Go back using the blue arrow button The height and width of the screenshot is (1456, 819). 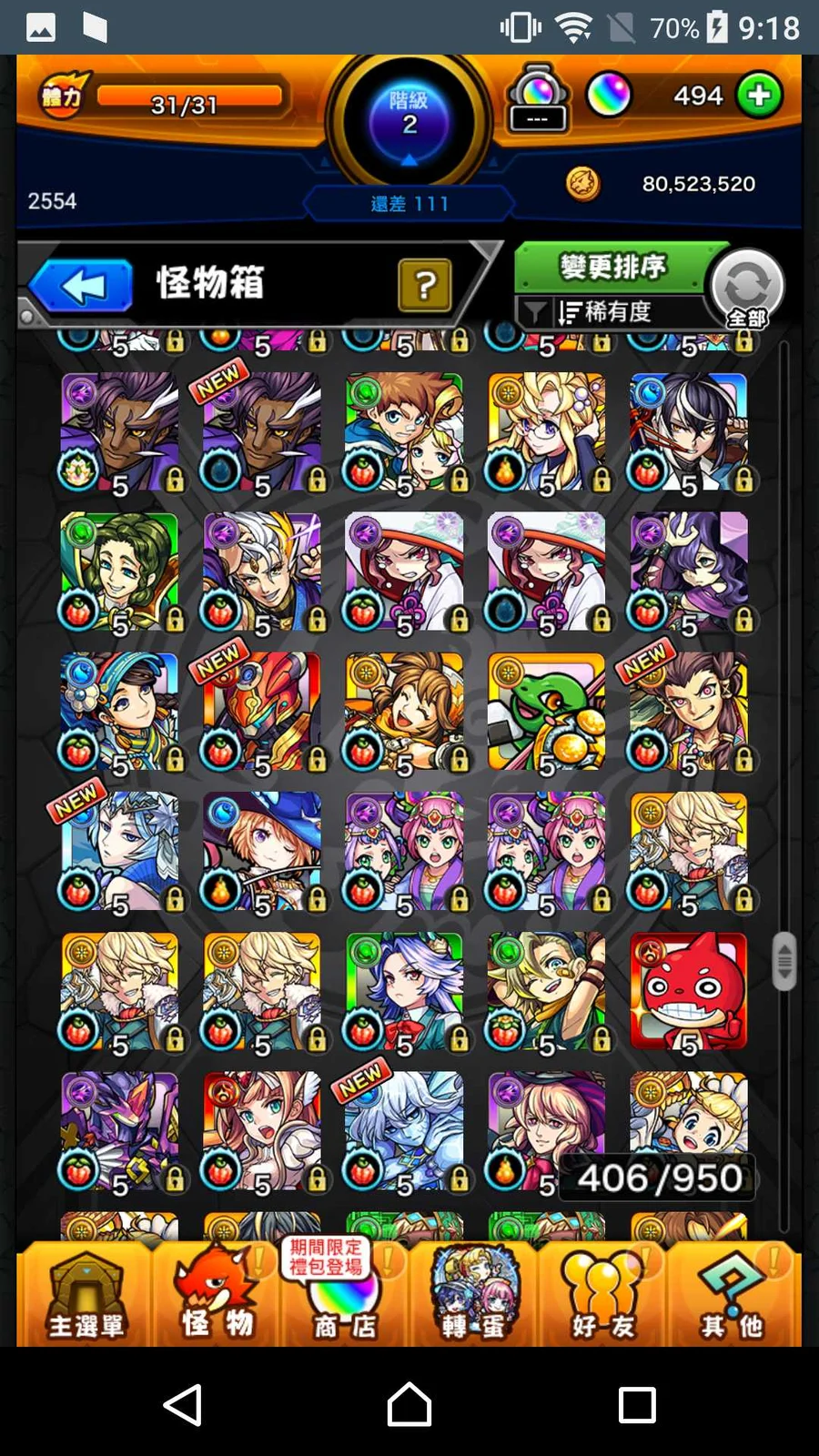83,286
